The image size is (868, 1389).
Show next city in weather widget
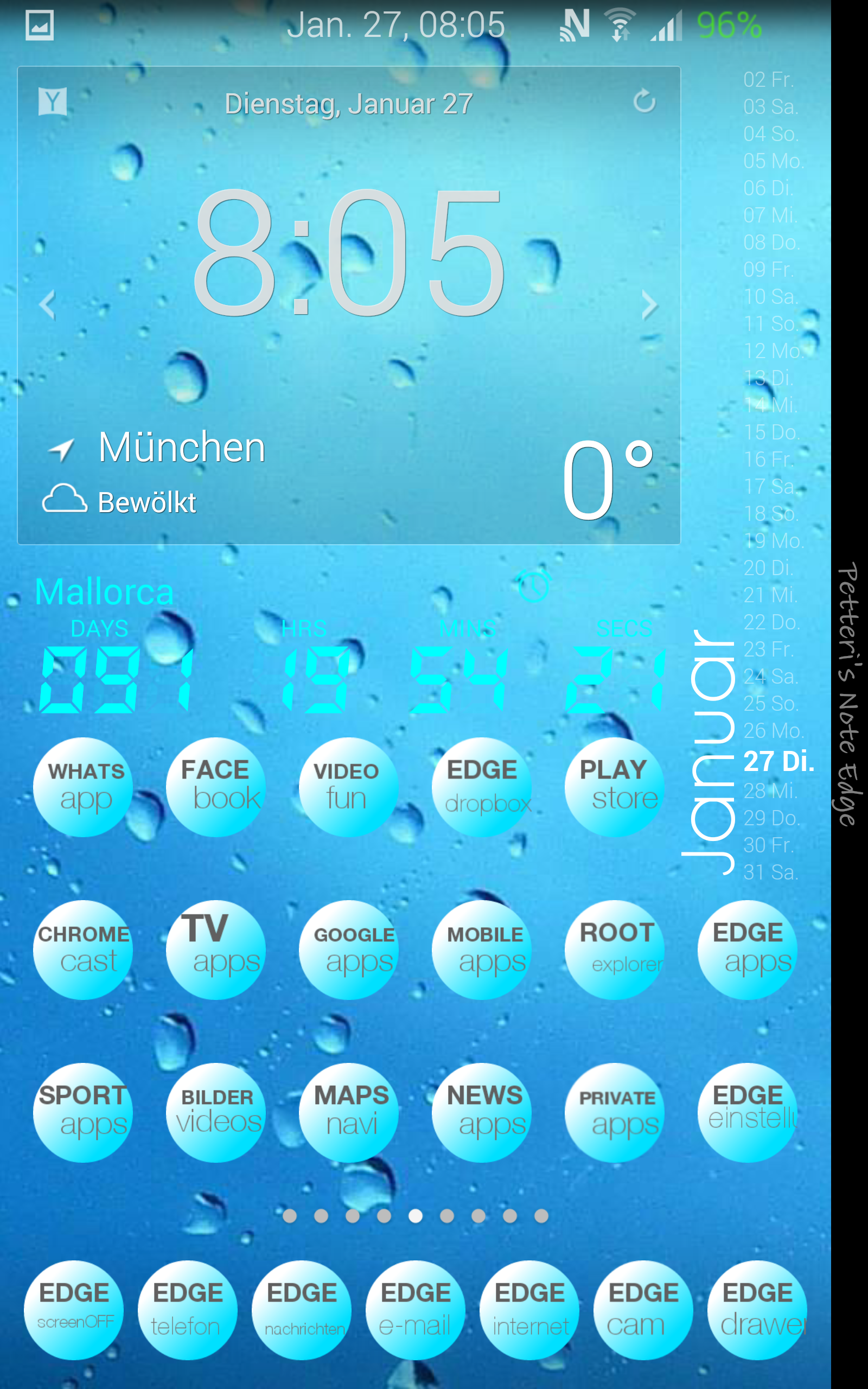pos(649,305)
